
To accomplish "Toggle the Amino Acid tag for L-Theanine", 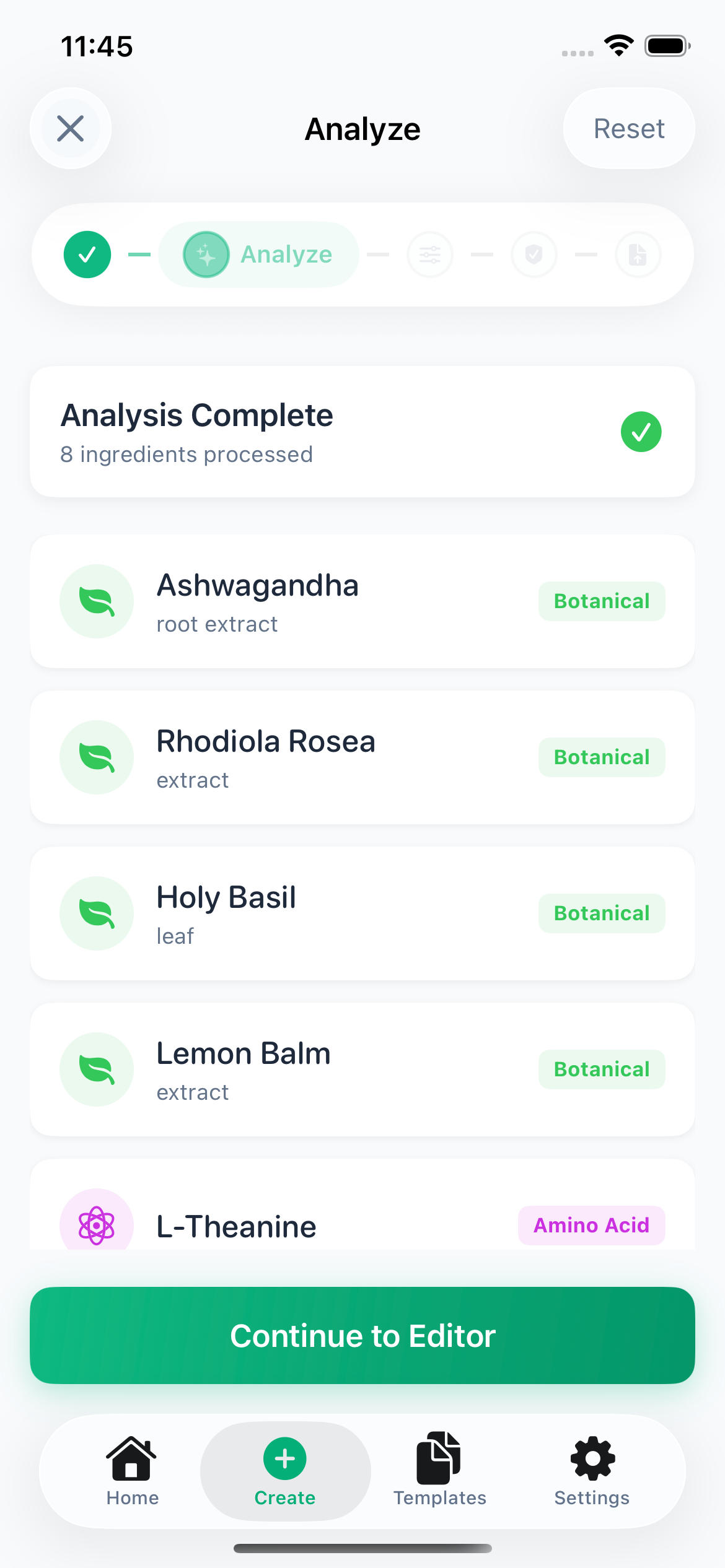I will point(591,1224).
